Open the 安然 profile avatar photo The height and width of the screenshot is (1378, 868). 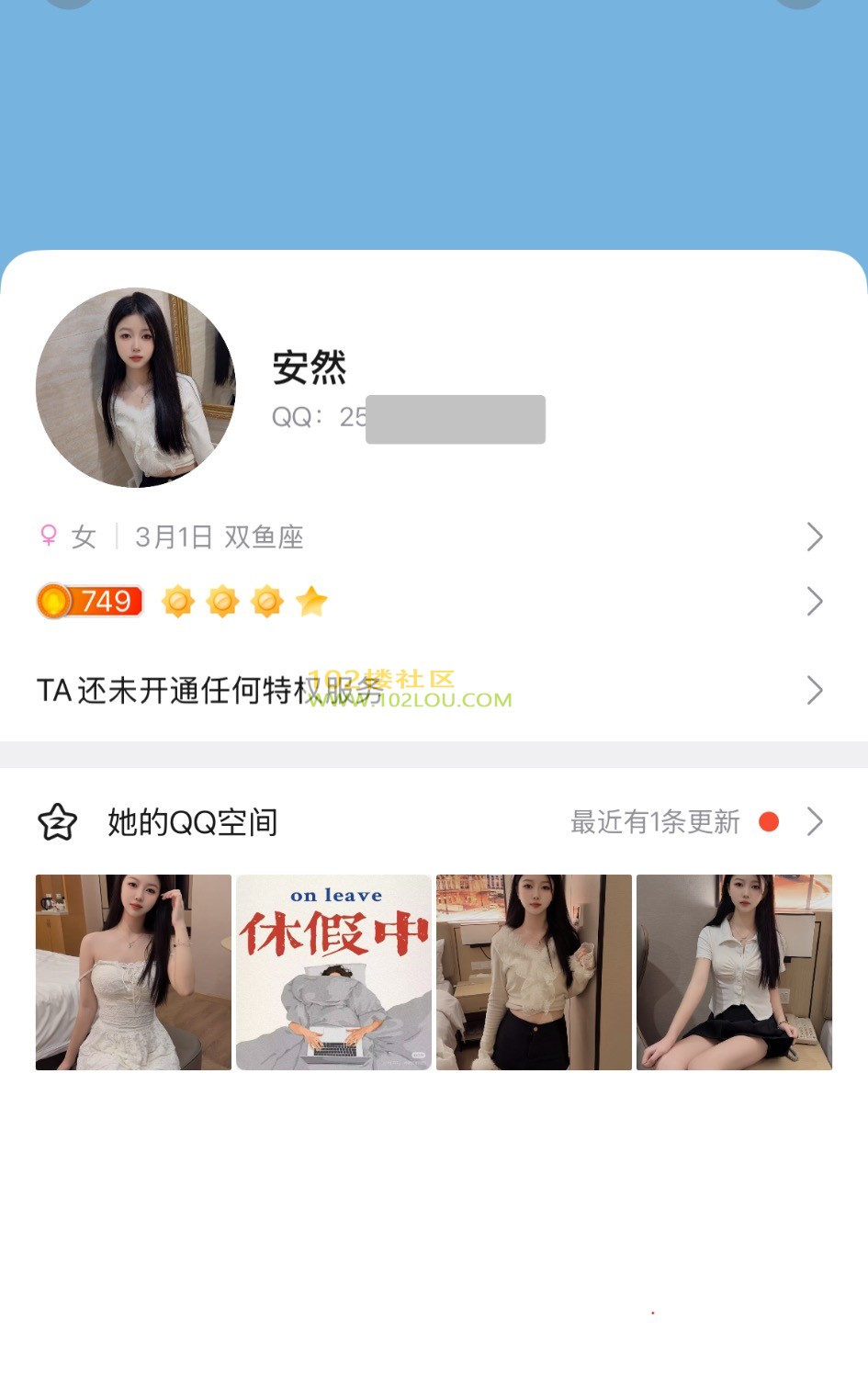click(x=136, y=388)
